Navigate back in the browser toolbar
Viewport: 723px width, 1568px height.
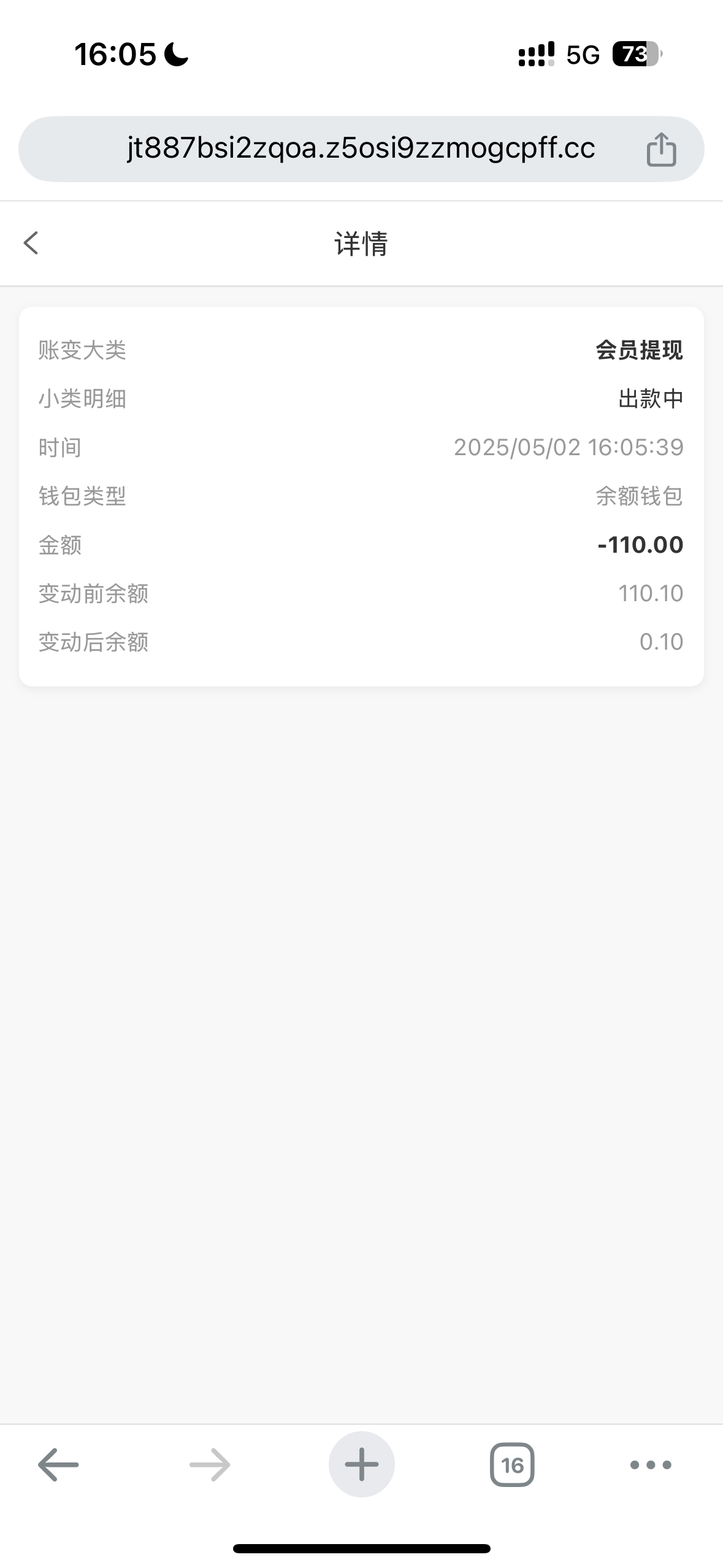58,1465
